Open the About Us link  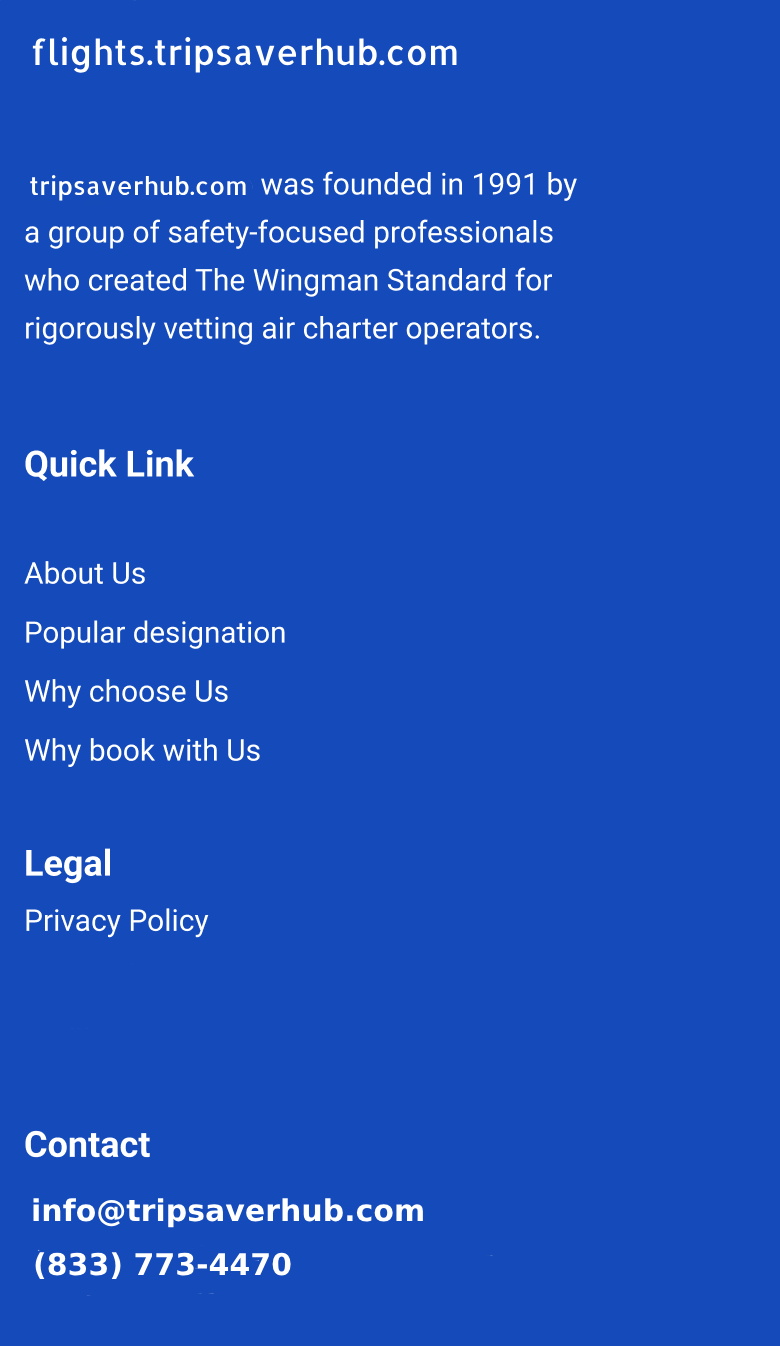85,574
